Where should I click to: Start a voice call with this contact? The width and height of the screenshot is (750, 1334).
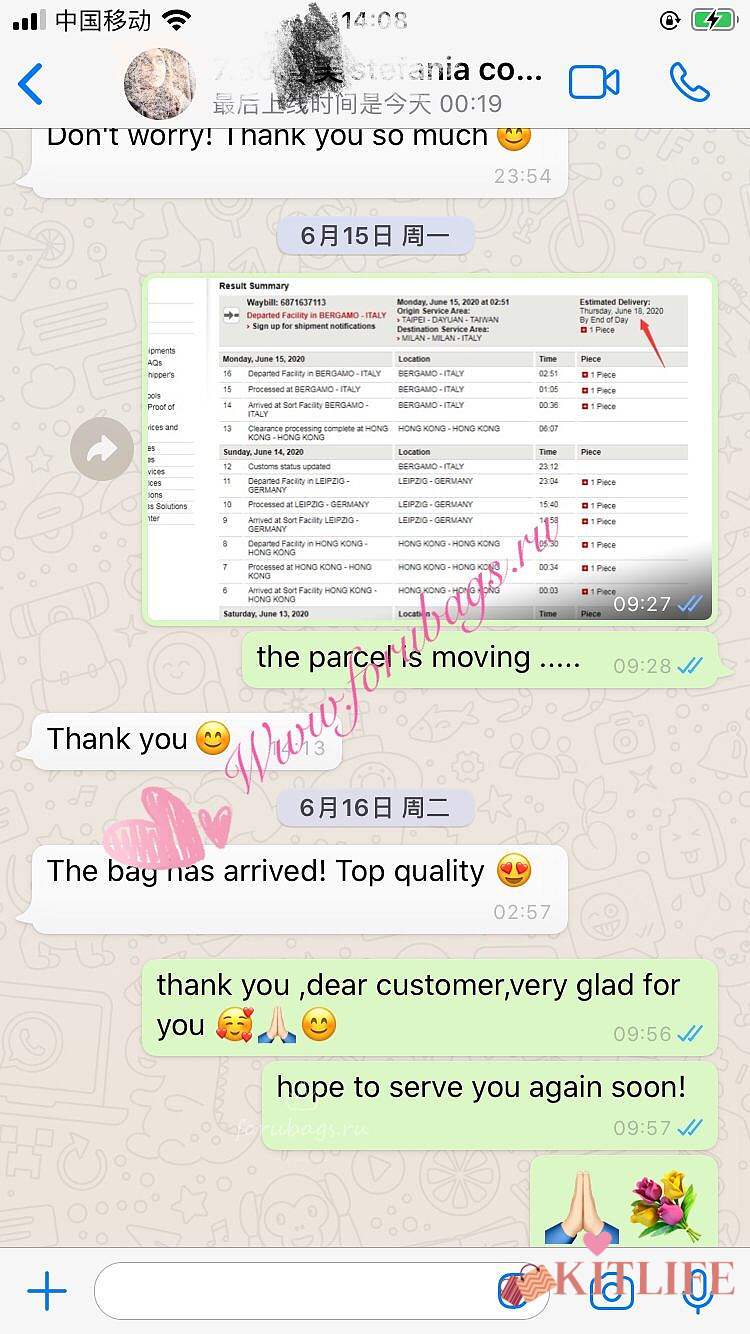(689, 83)
